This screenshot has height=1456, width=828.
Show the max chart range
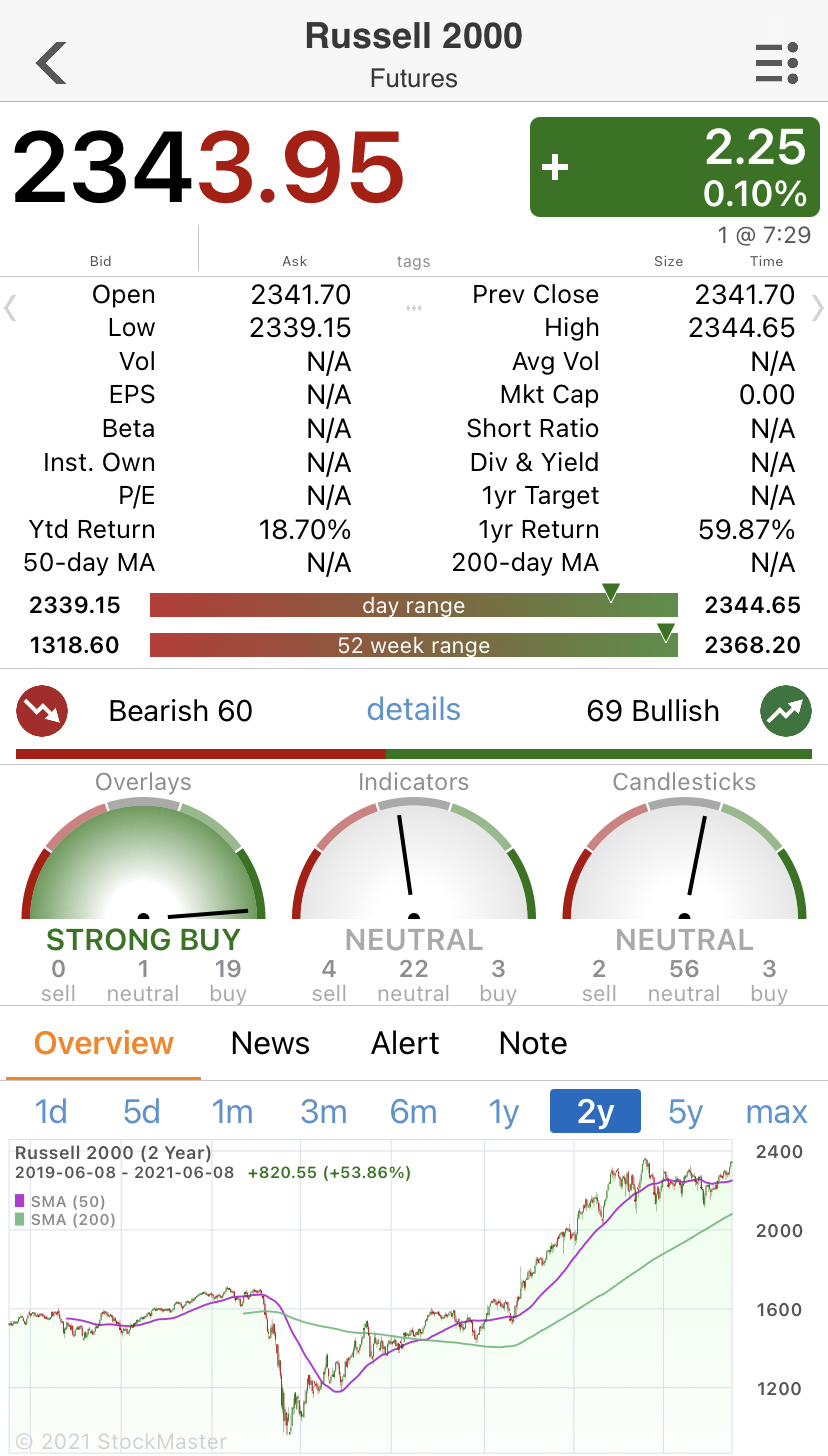pyautogui.click(x=776, y=1112)
